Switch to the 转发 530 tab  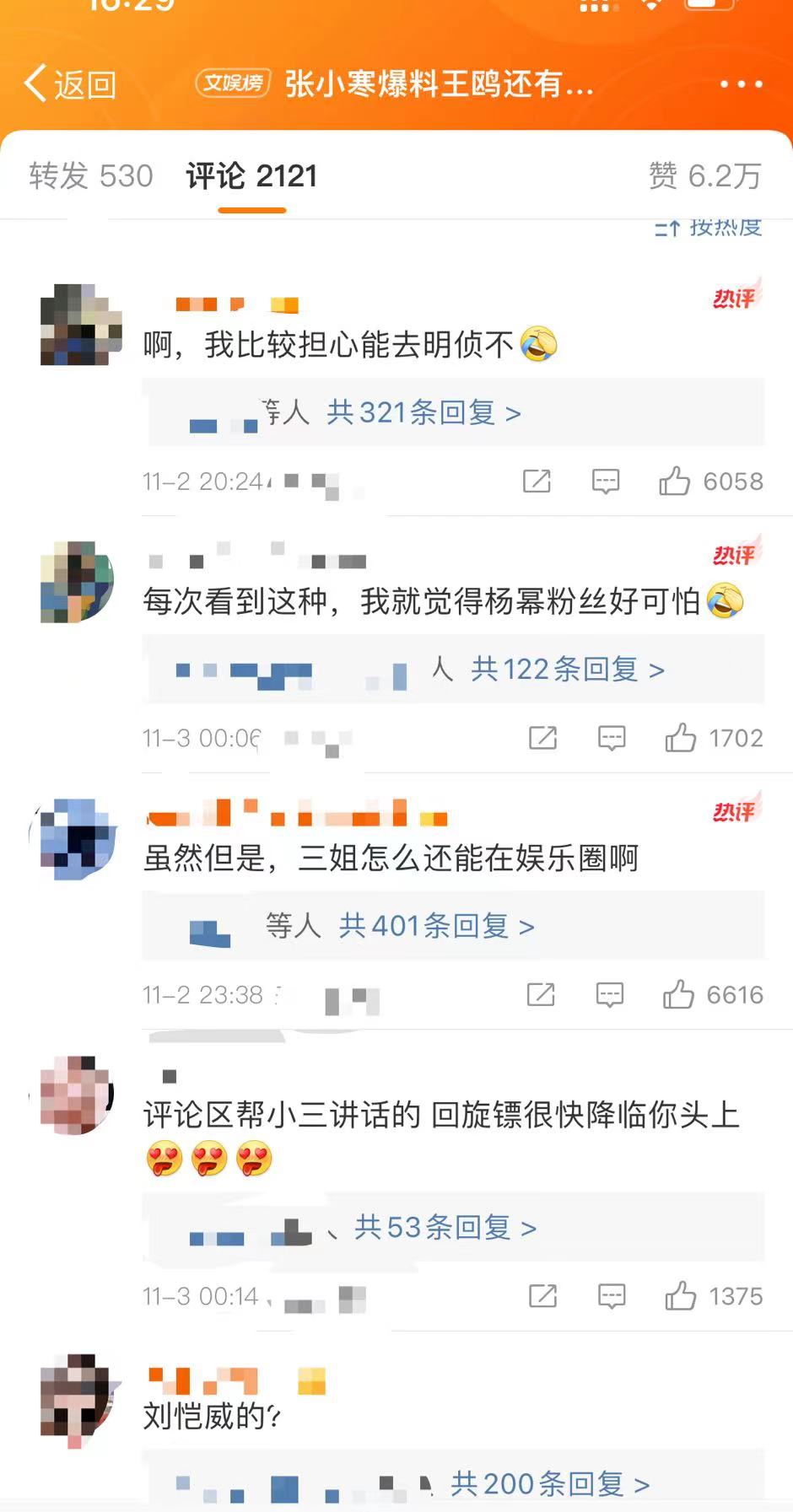pos(91,176)
